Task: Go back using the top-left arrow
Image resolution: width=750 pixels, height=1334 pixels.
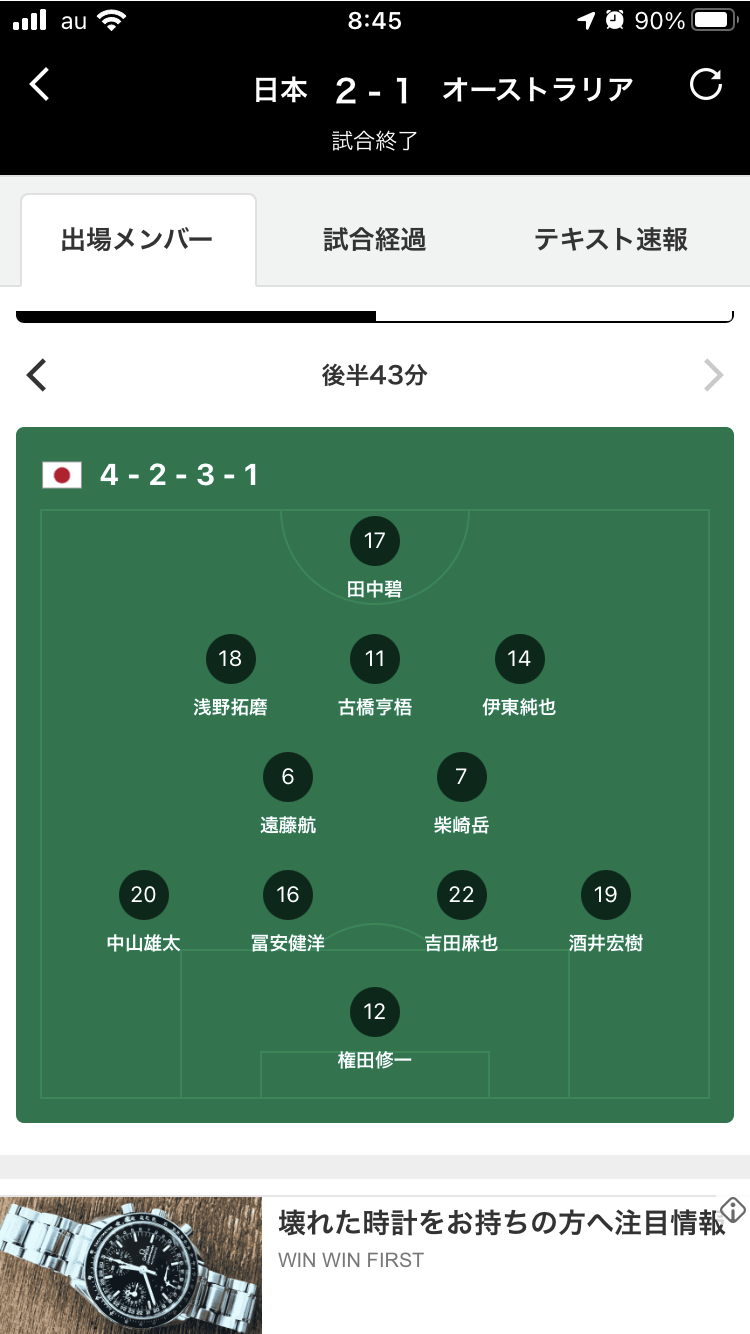Action: (39, 85)
